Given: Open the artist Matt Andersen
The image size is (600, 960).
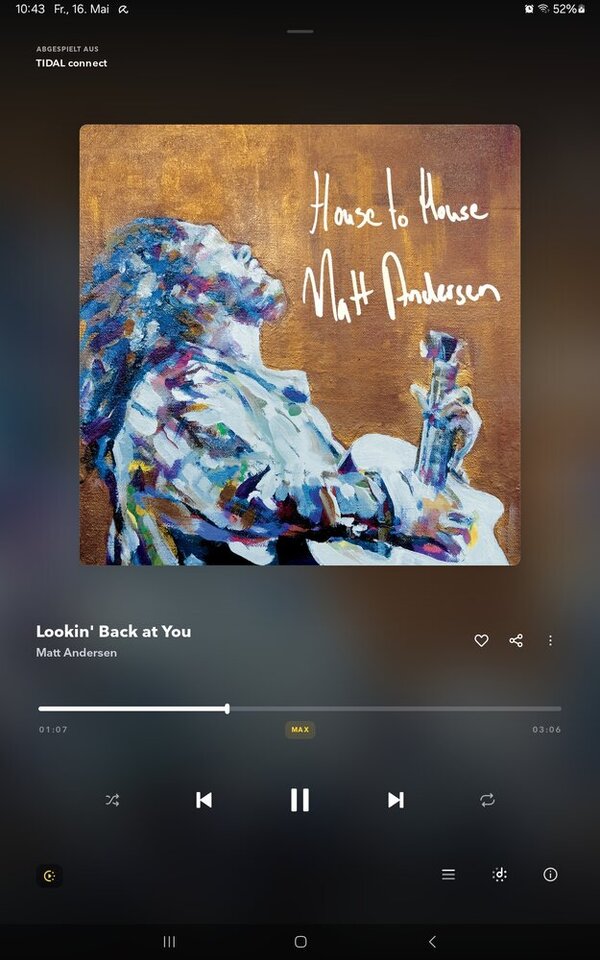Looking at the screenshot, I should pyautogui.click(x=76, y=653).
